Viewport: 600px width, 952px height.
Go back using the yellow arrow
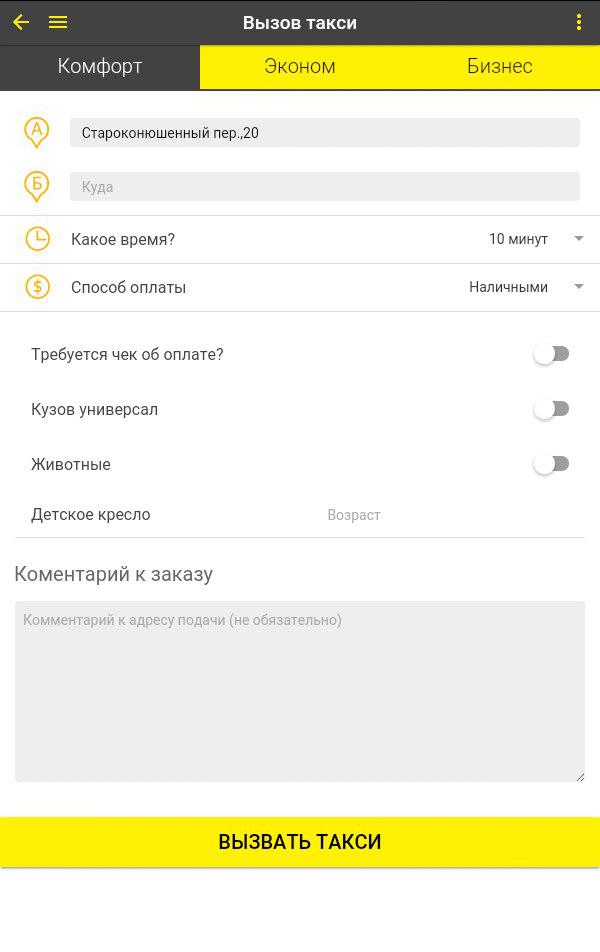coord(21,22)
